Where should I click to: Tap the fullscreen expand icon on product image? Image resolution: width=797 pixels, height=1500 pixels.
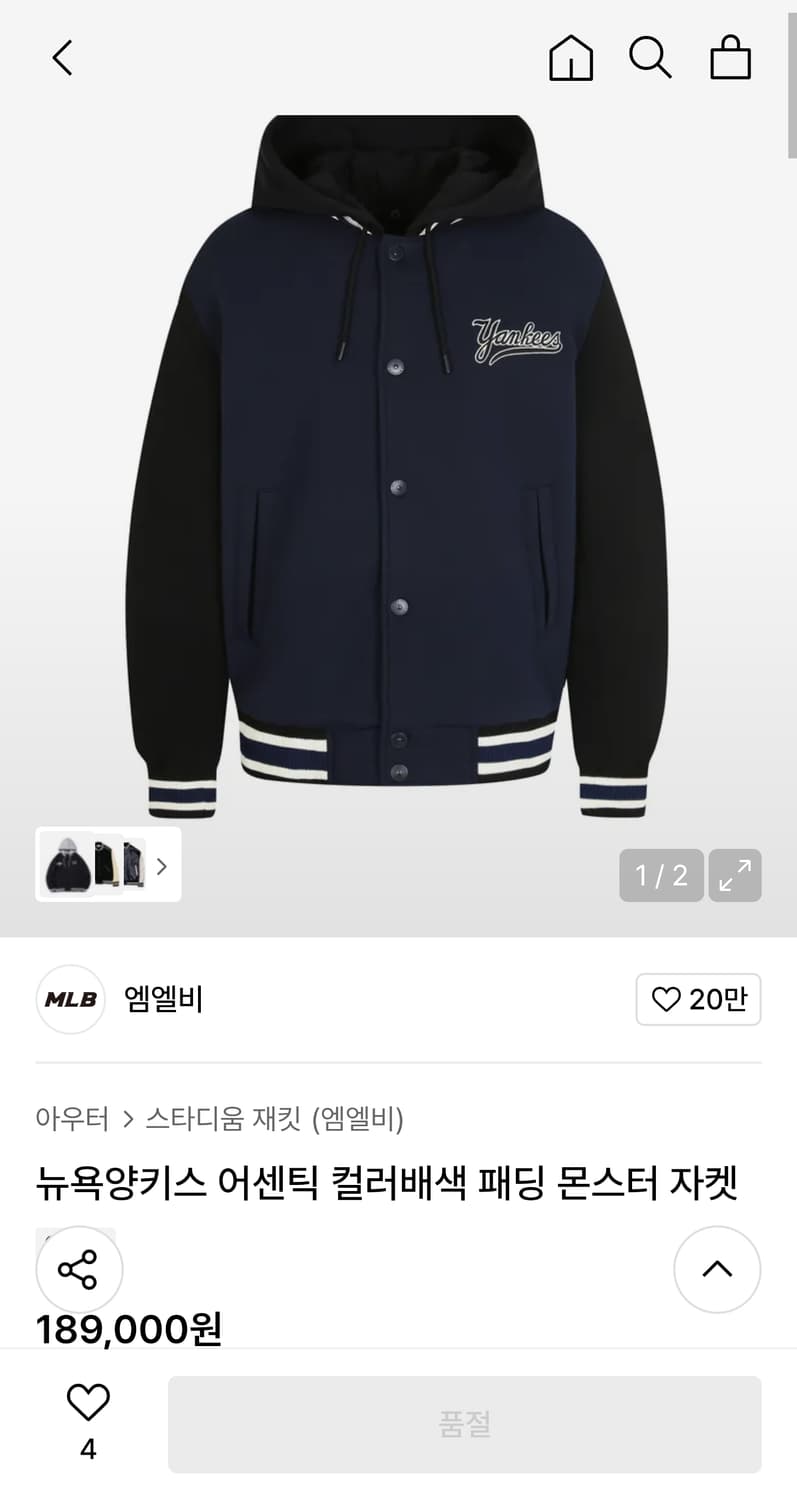tap(735, 874)
